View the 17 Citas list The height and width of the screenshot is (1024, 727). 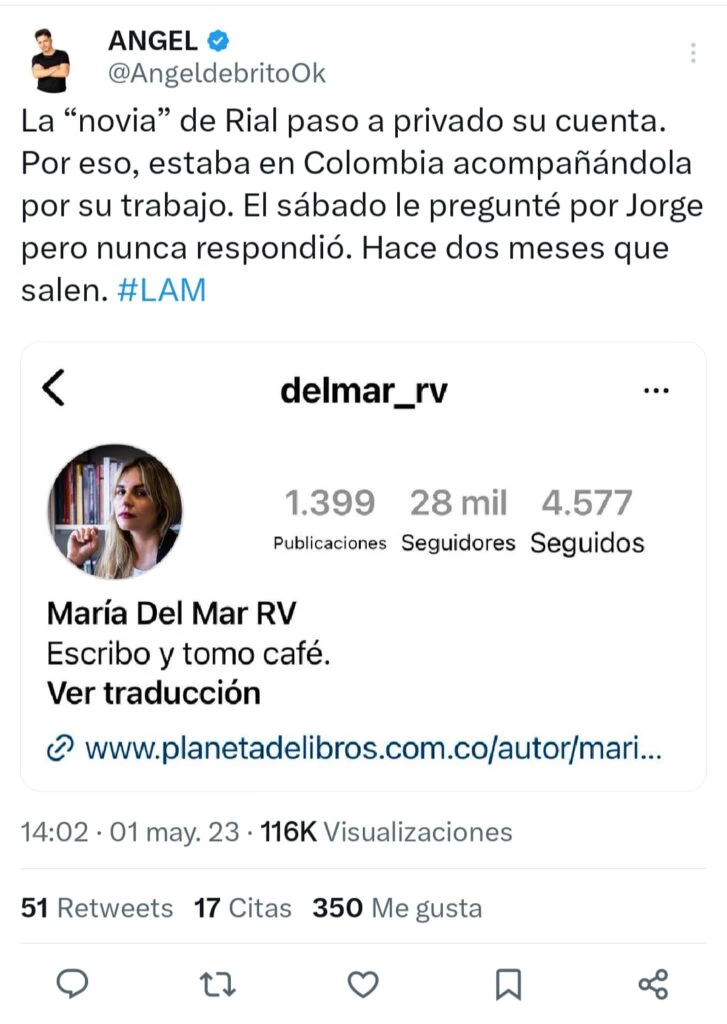pyautogui.click(x=243, y=908)
